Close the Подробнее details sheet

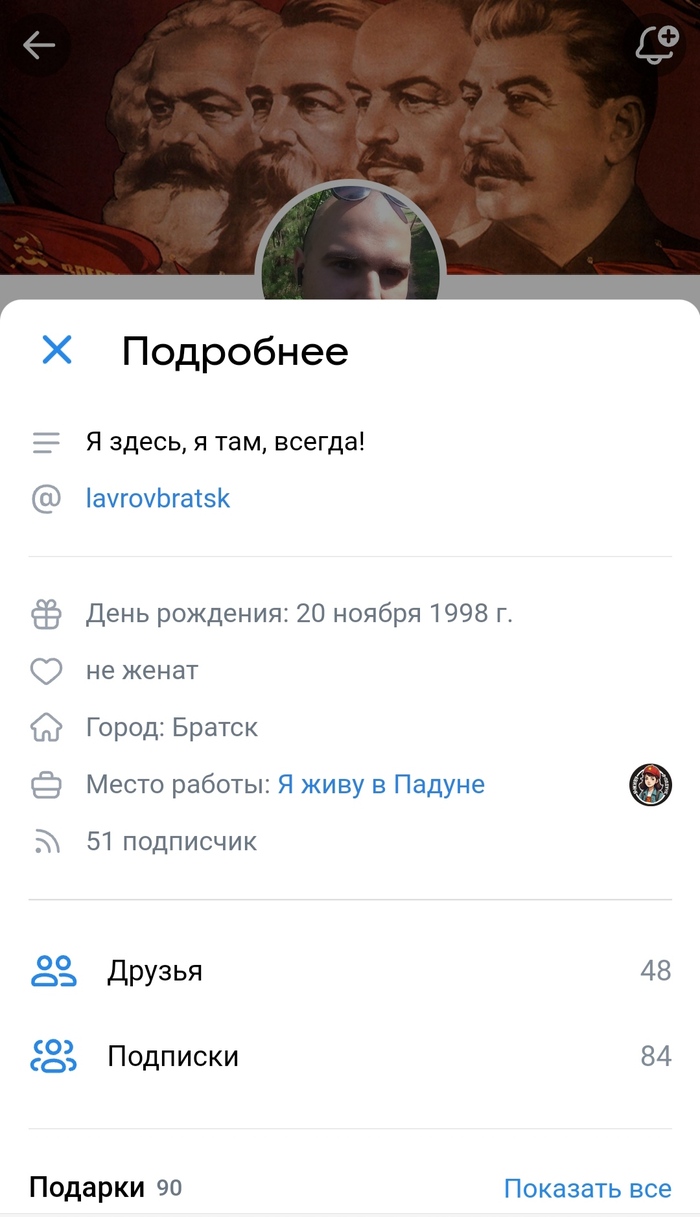pyautogui.click(x=57, y=350)
